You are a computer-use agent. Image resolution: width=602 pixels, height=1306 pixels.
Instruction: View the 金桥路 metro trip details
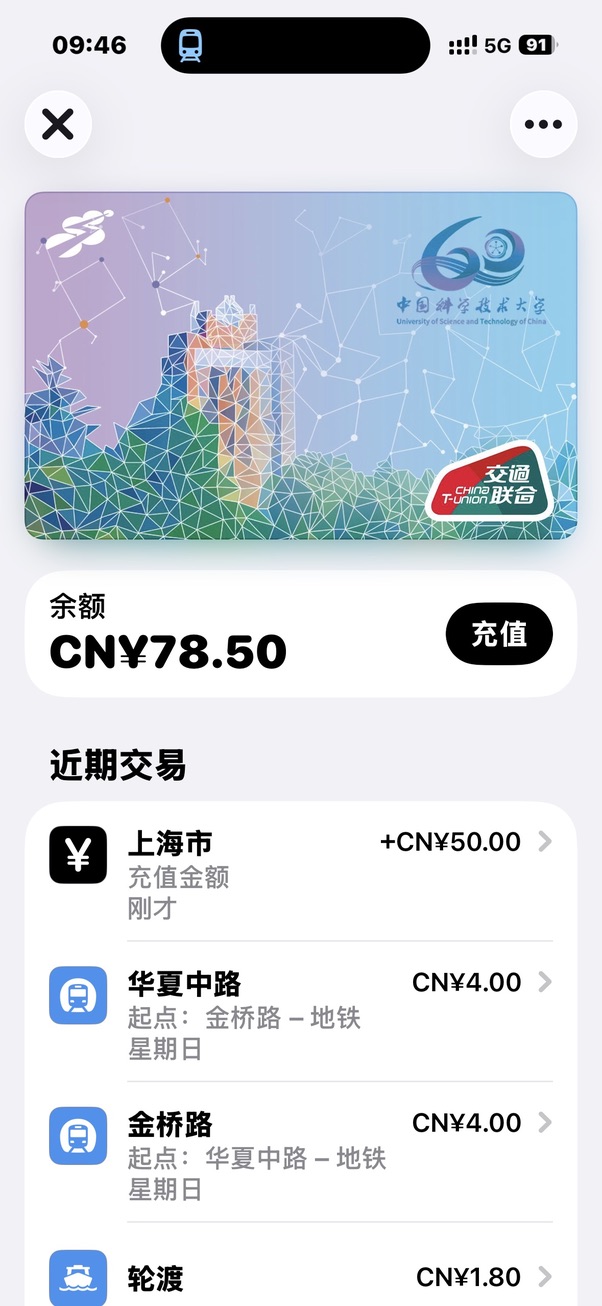point(300,1151)
